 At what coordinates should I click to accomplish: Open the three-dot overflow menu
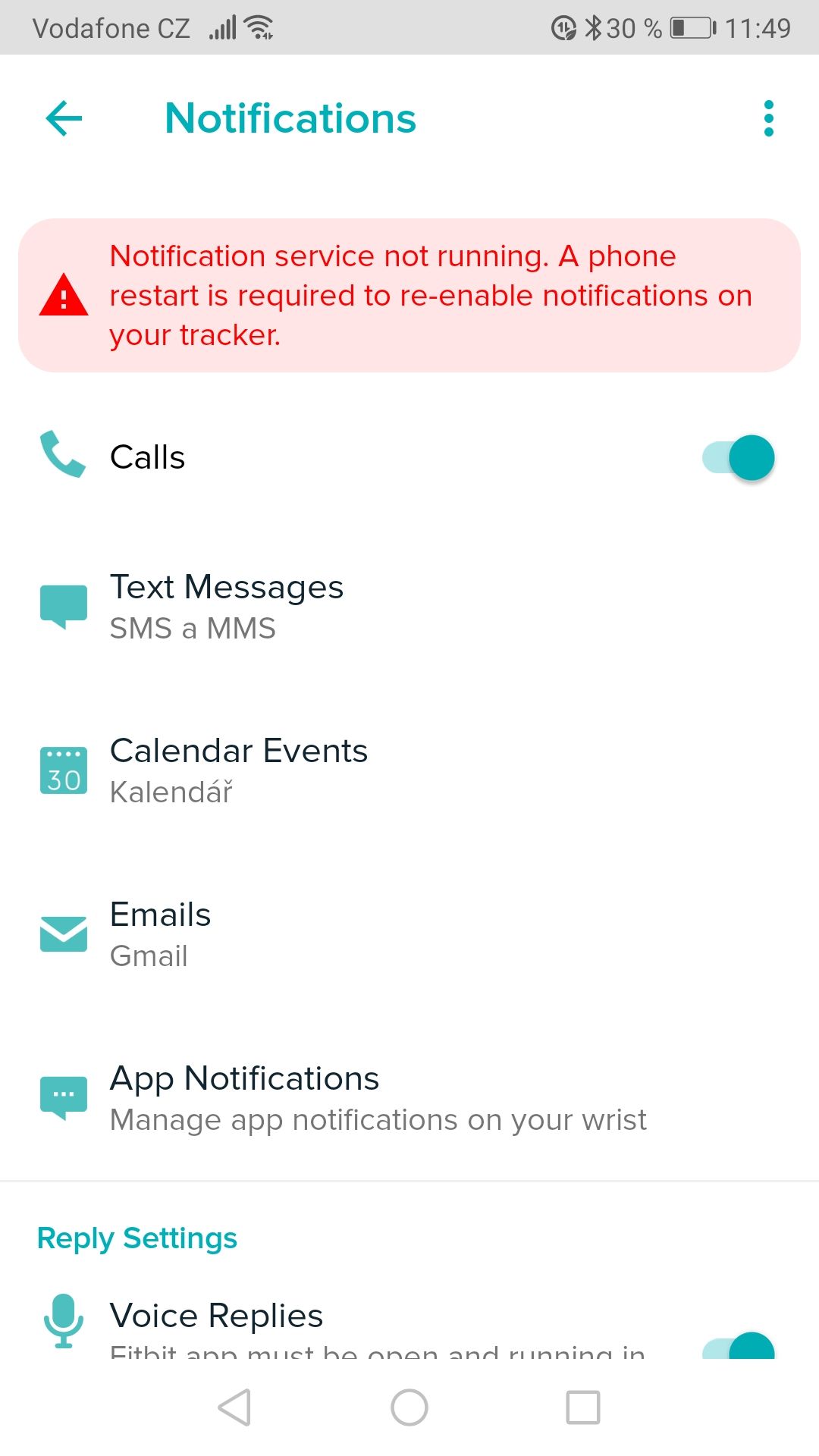(768, 118)
